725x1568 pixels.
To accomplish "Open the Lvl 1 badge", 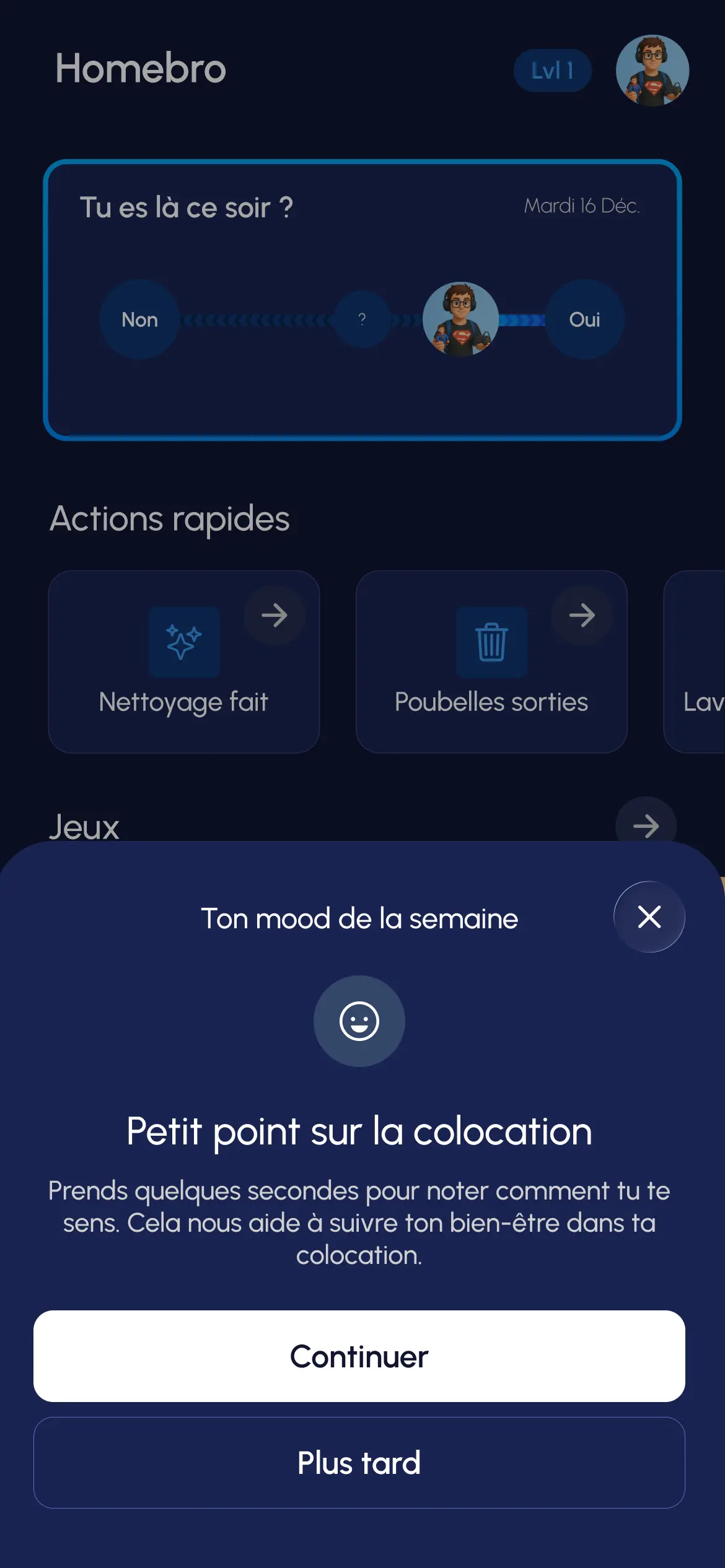I will 552,71.
